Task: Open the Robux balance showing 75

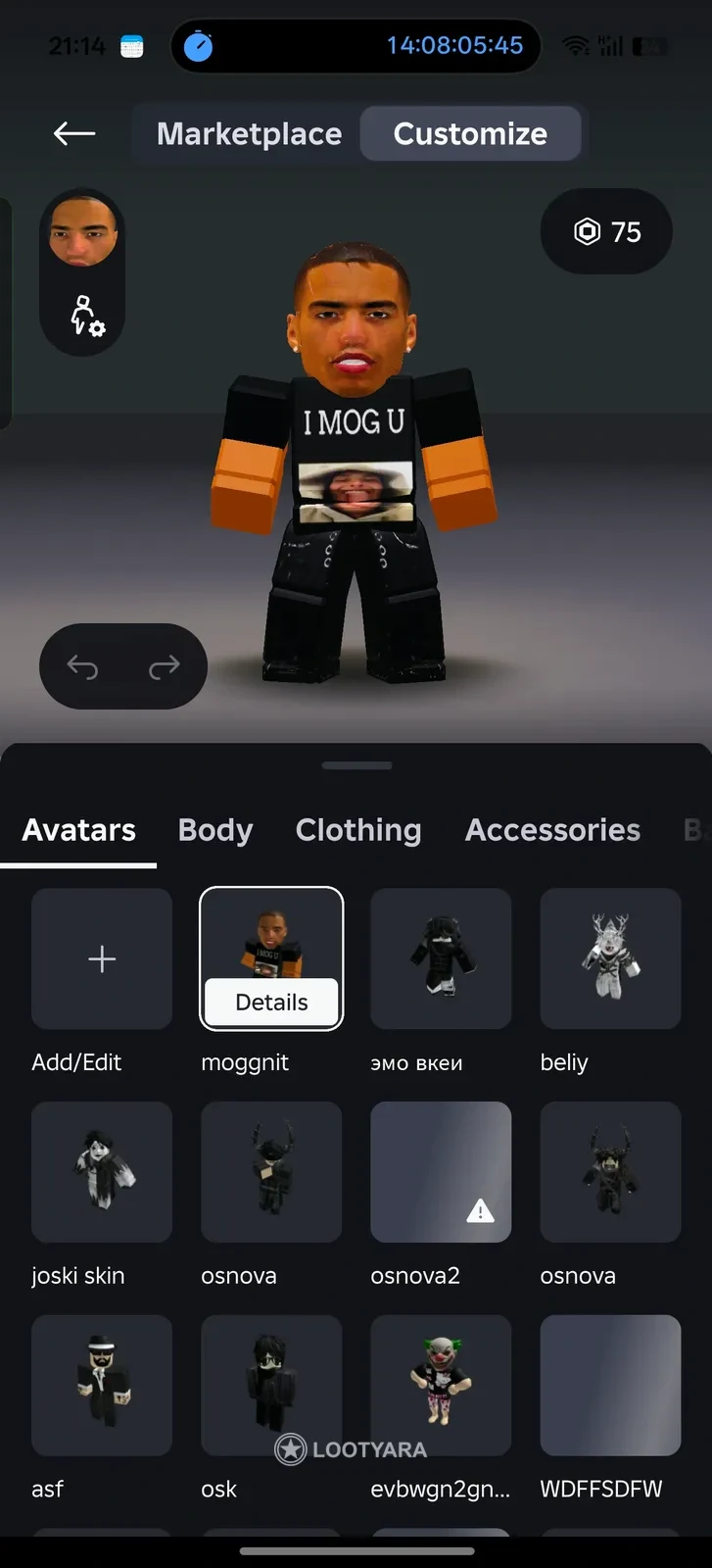Action: [x=606, y=231]
